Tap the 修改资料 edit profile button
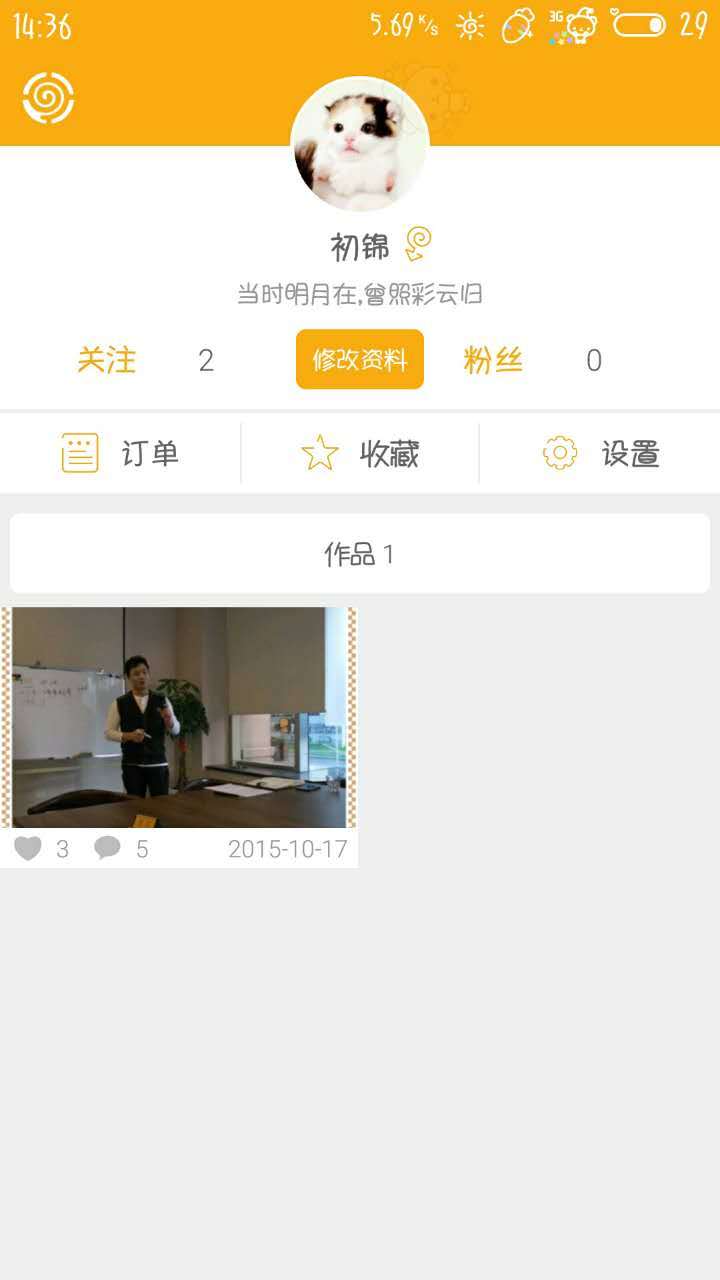Viewport: 720px width, 1280px height. pyautogui.click(x=360, y=359)
